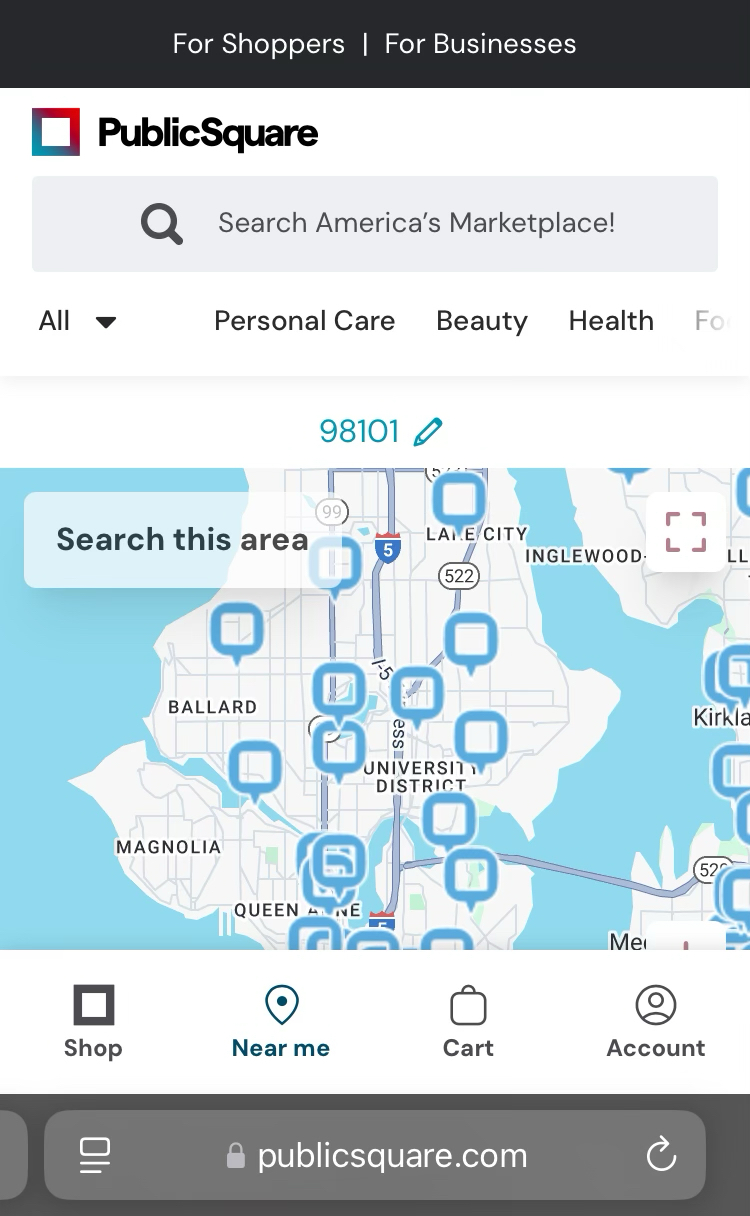The image size is (750, 1216).
Task: Expand the All categories dropdown
Action: click(x=77, y=321)
